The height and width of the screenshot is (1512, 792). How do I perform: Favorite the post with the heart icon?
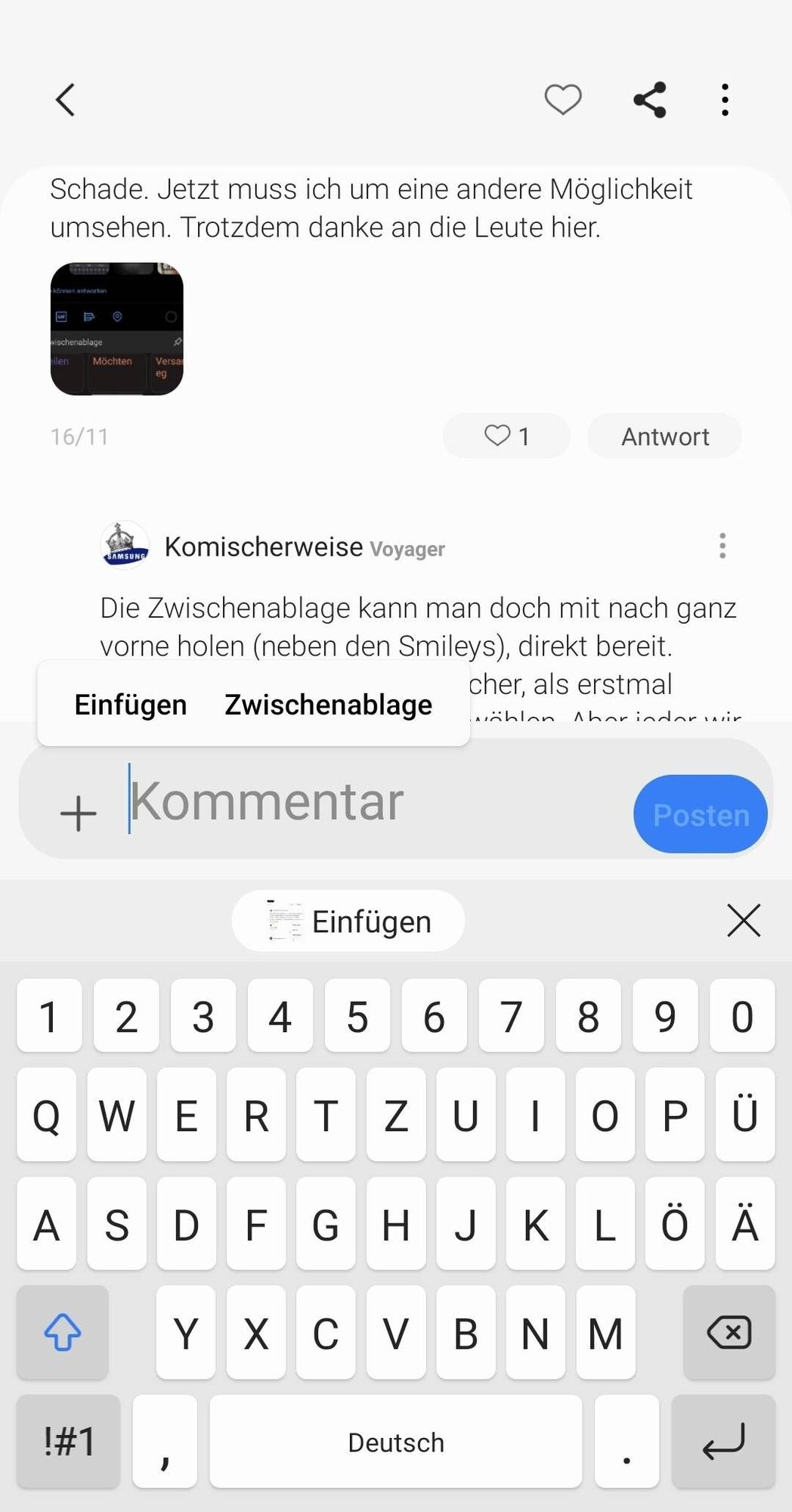[x=562, y=98]
